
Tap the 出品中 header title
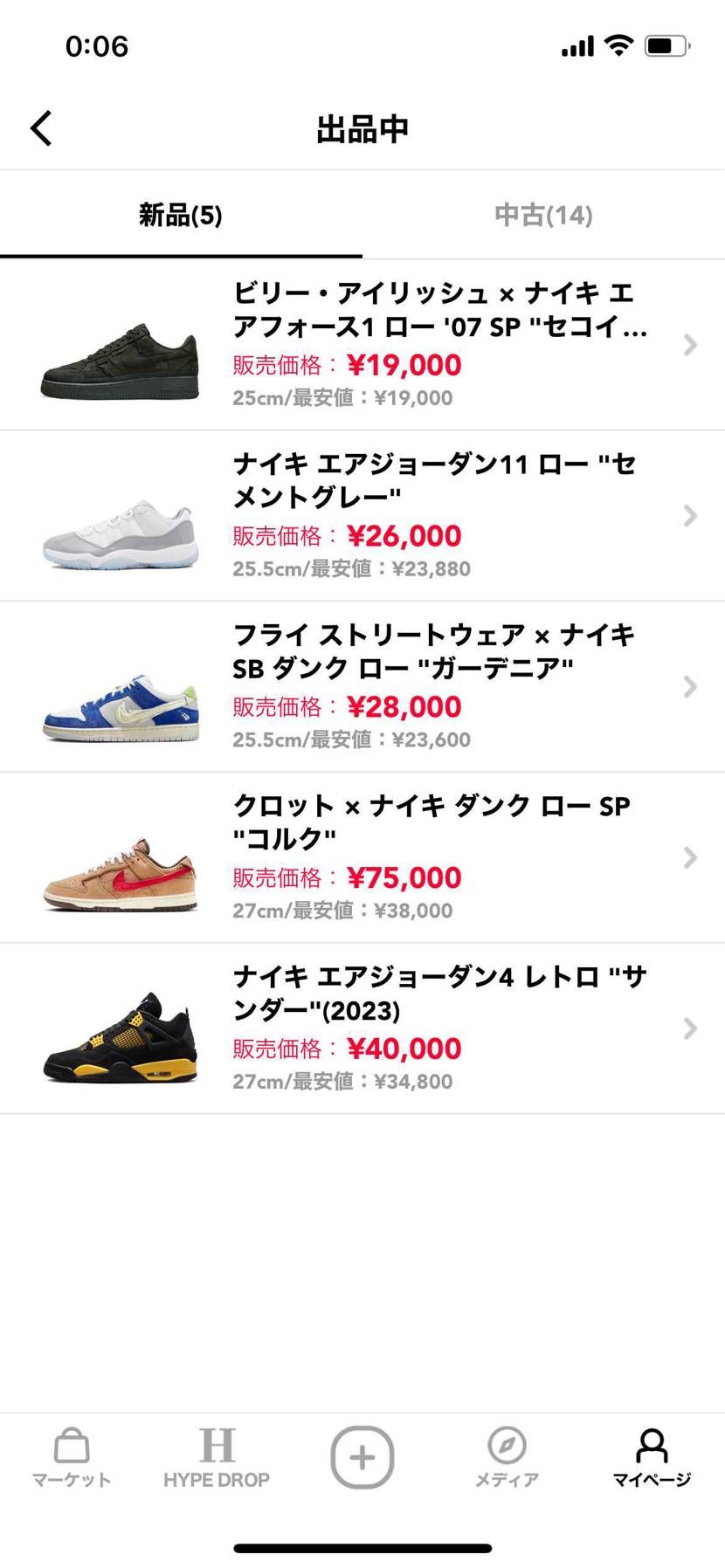click(362, 127)
